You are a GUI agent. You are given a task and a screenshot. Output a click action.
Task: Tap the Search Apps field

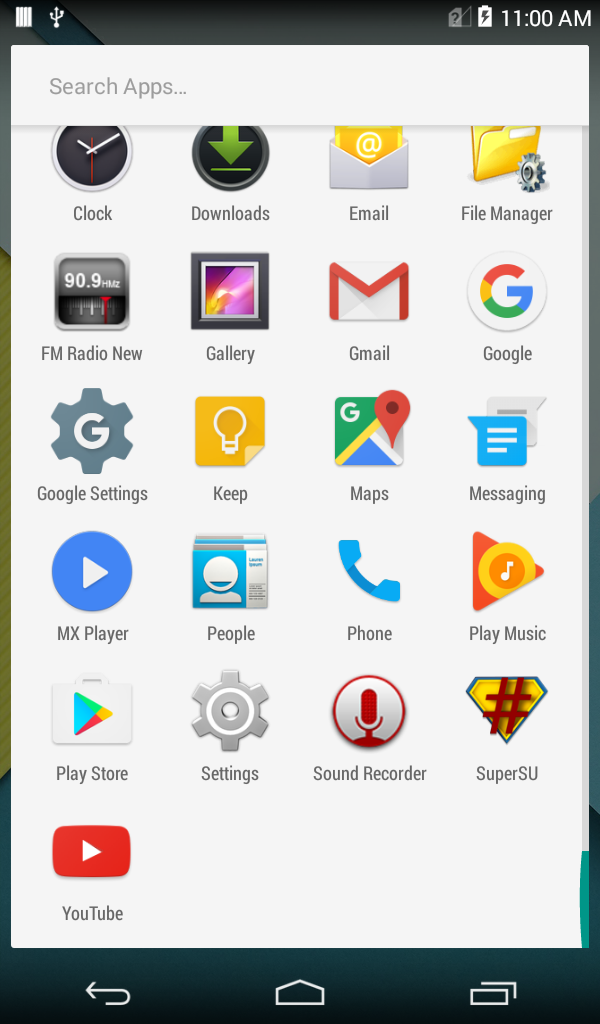(300, 86)
